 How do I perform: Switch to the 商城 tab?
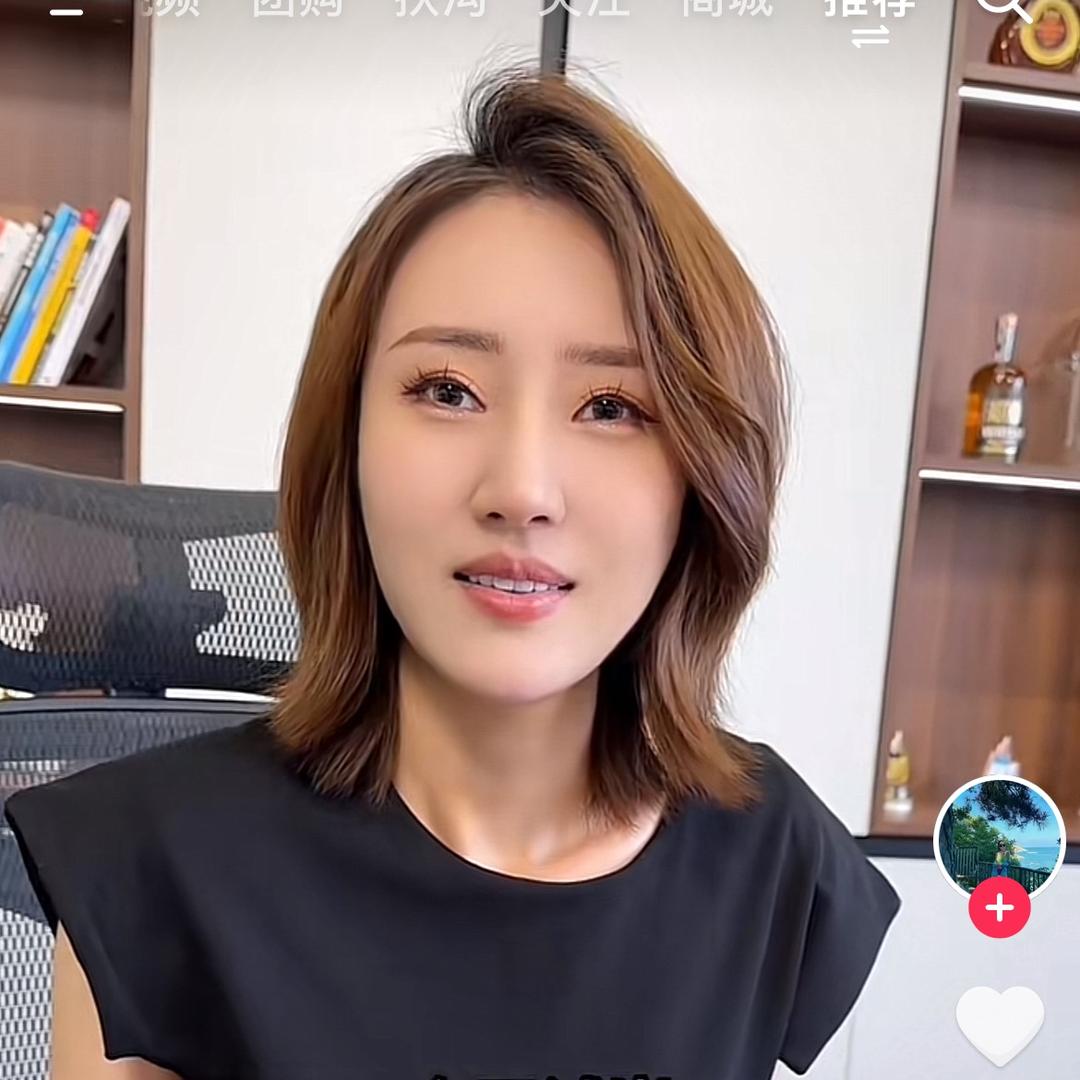pyautogui.click(x=727, y=6)
